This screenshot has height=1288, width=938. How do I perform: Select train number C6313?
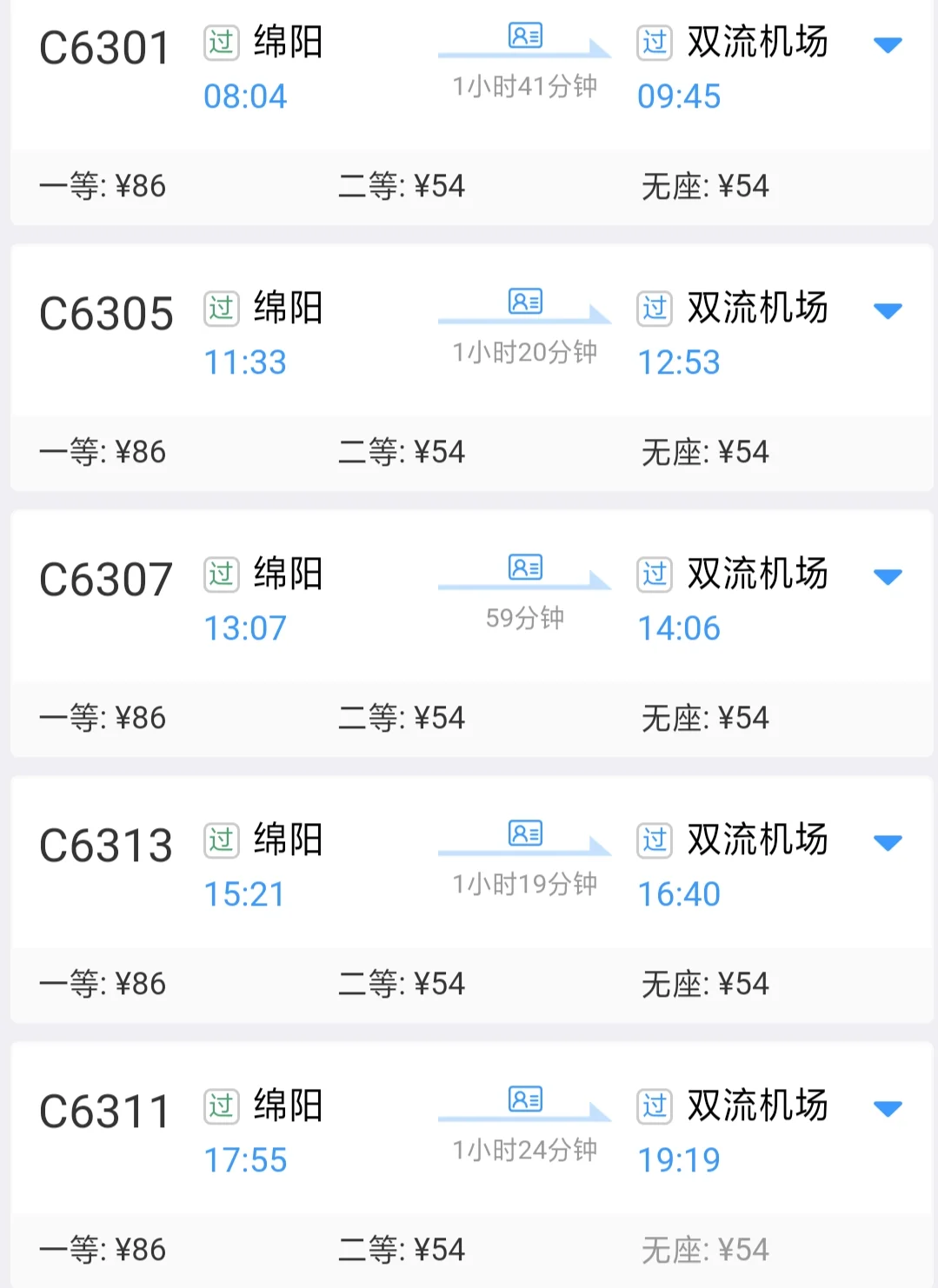(106, 842)
